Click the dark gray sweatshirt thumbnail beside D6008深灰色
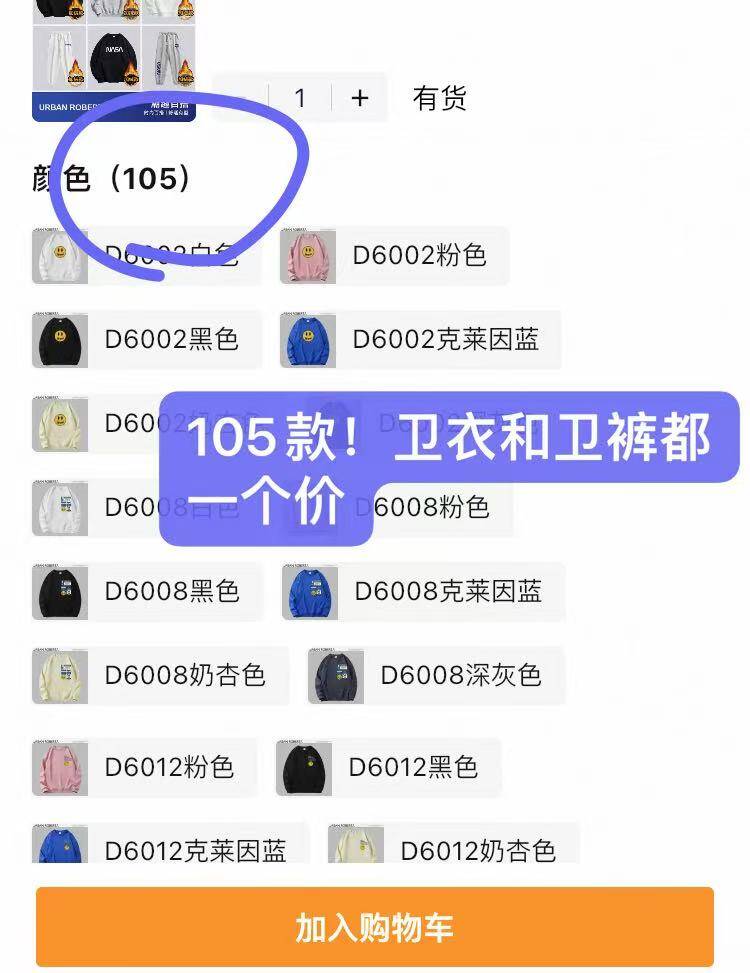Viewport: 750px width, 973px height. point(335,674)
